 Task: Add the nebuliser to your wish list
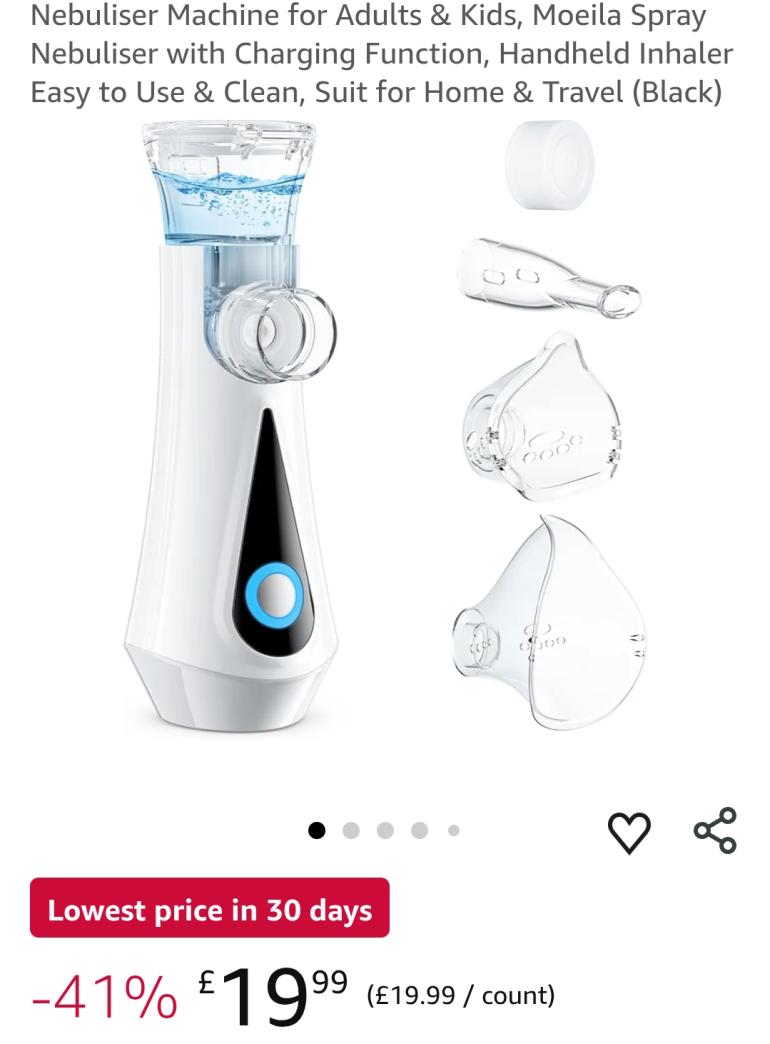[629, 832]
